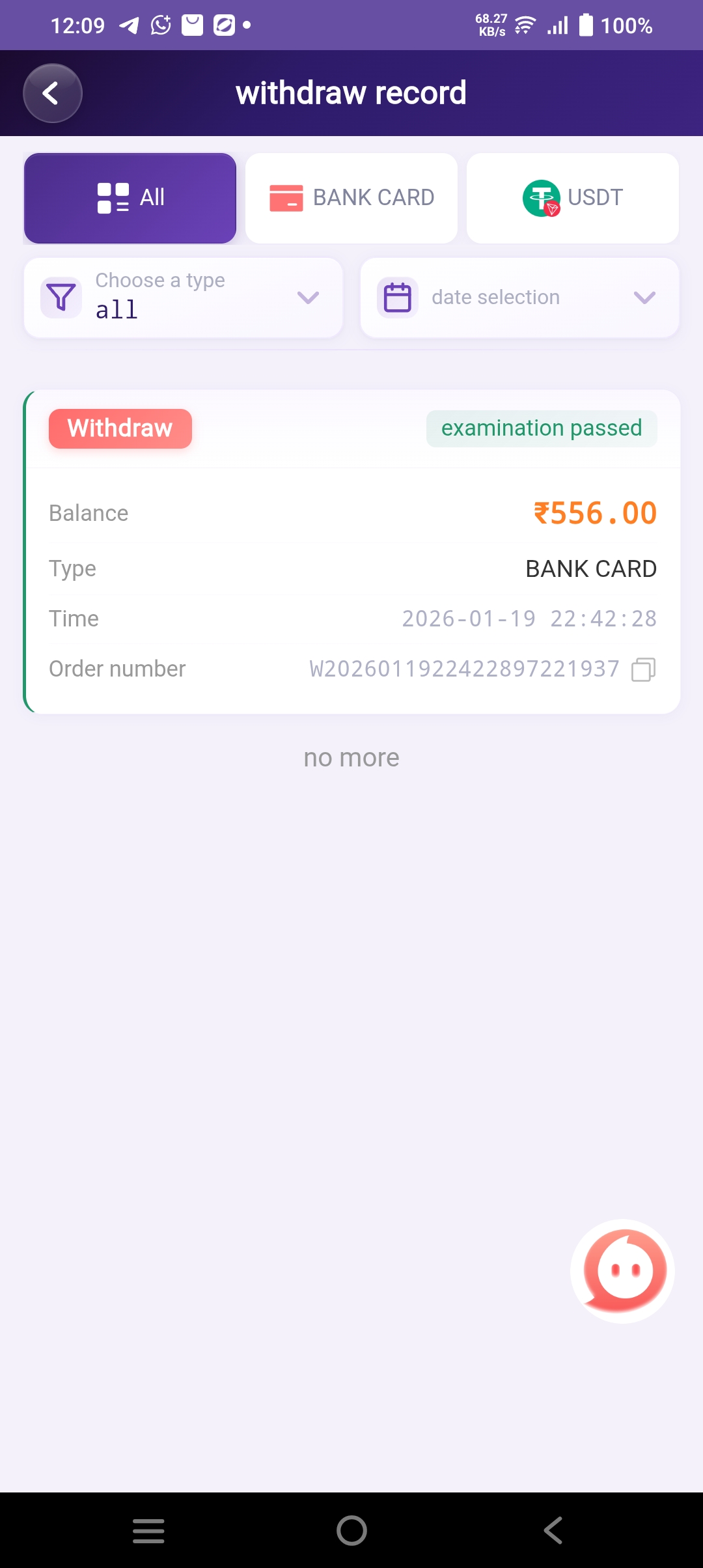Click the Balance amount ₹556.00

[594, 512]
